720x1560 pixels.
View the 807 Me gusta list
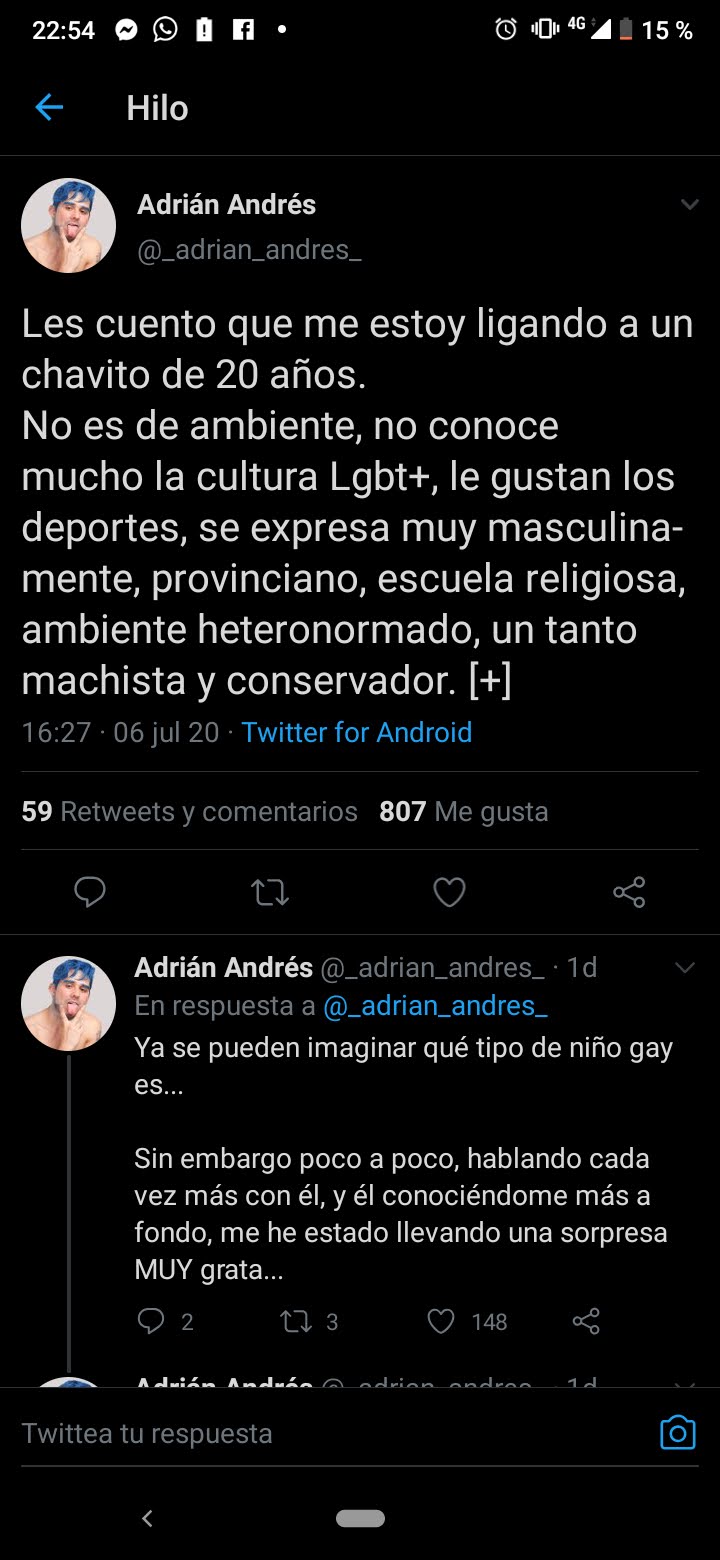(x=464, y=811)
